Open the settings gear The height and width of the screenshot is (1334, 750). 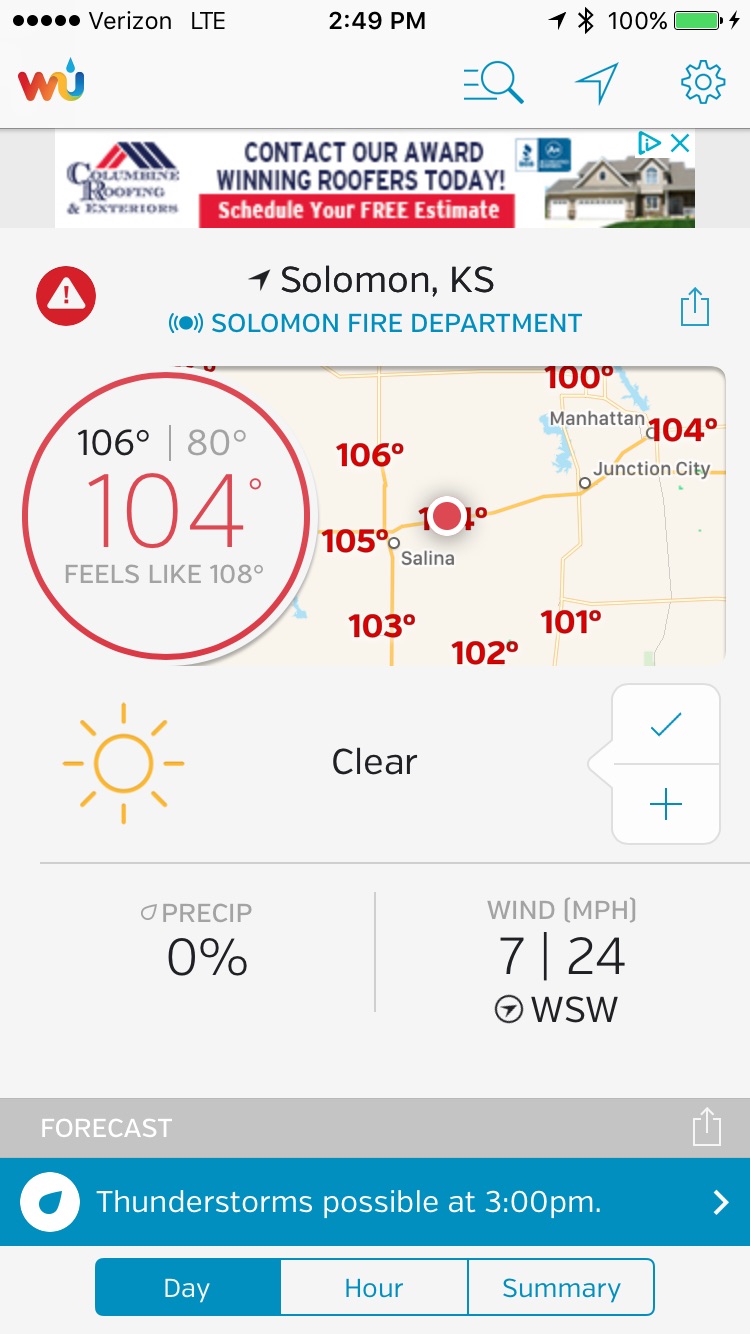pyautogui.click(x=702, y=82)
